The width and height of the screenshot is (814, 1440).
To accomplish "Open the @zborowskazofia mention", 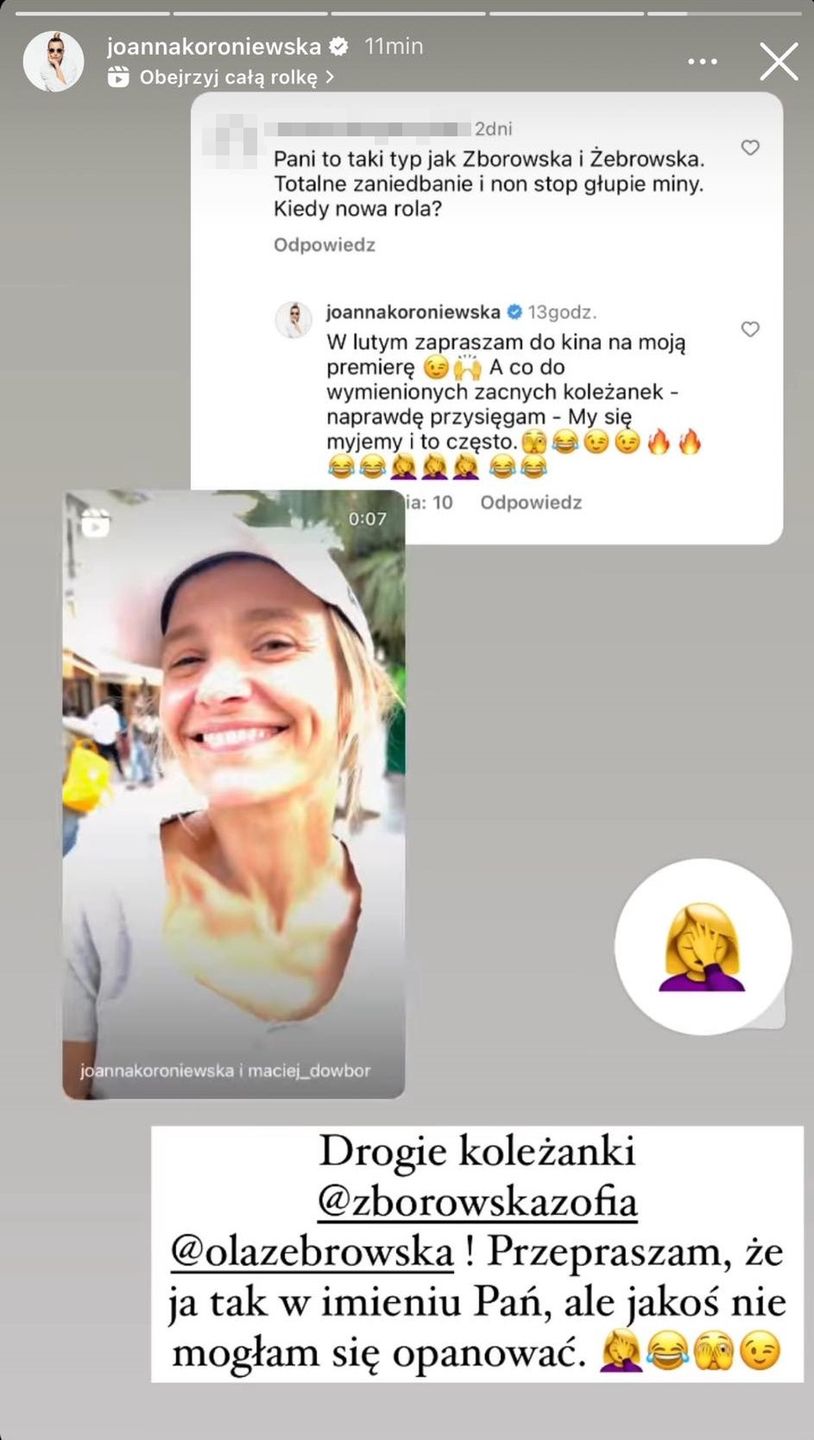I will [x=477, y=1202].
